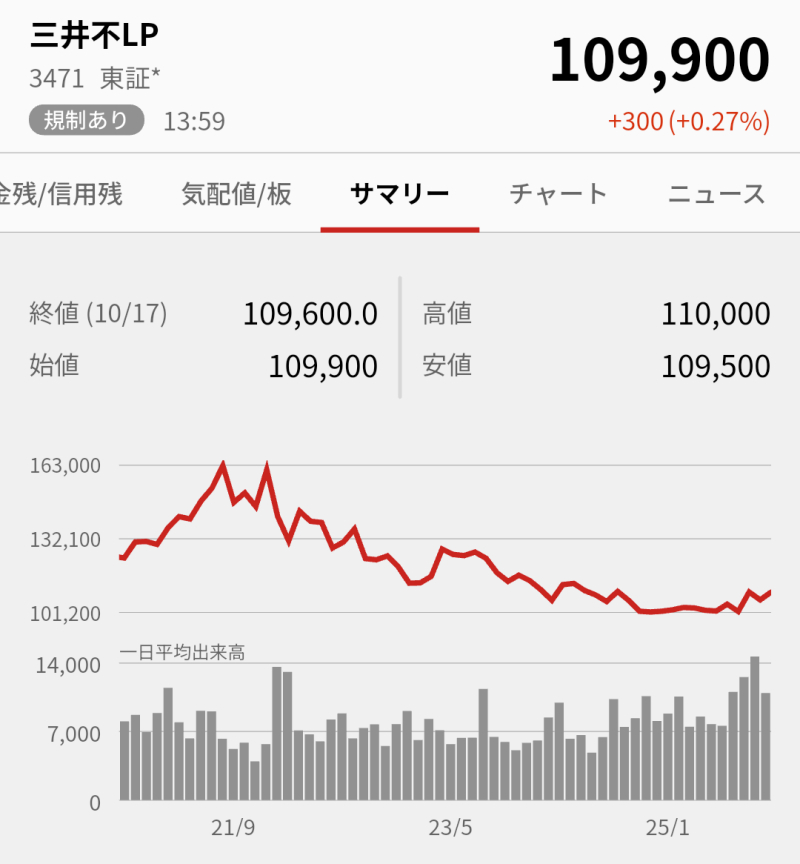Open the 気配値/板 tab
Screen dimensions: 800x864
[x=236, y=194]
